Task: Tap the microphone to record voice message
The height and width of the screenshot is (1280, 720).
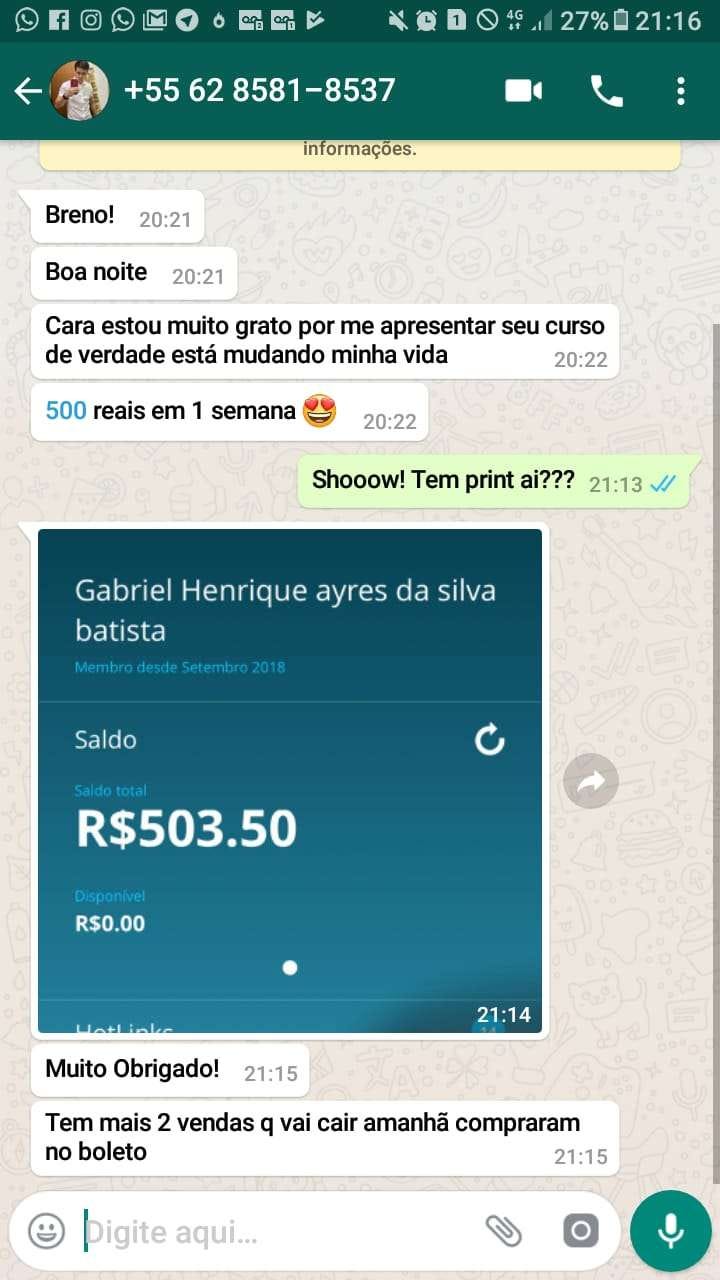Action: [x=670, y=1231]
